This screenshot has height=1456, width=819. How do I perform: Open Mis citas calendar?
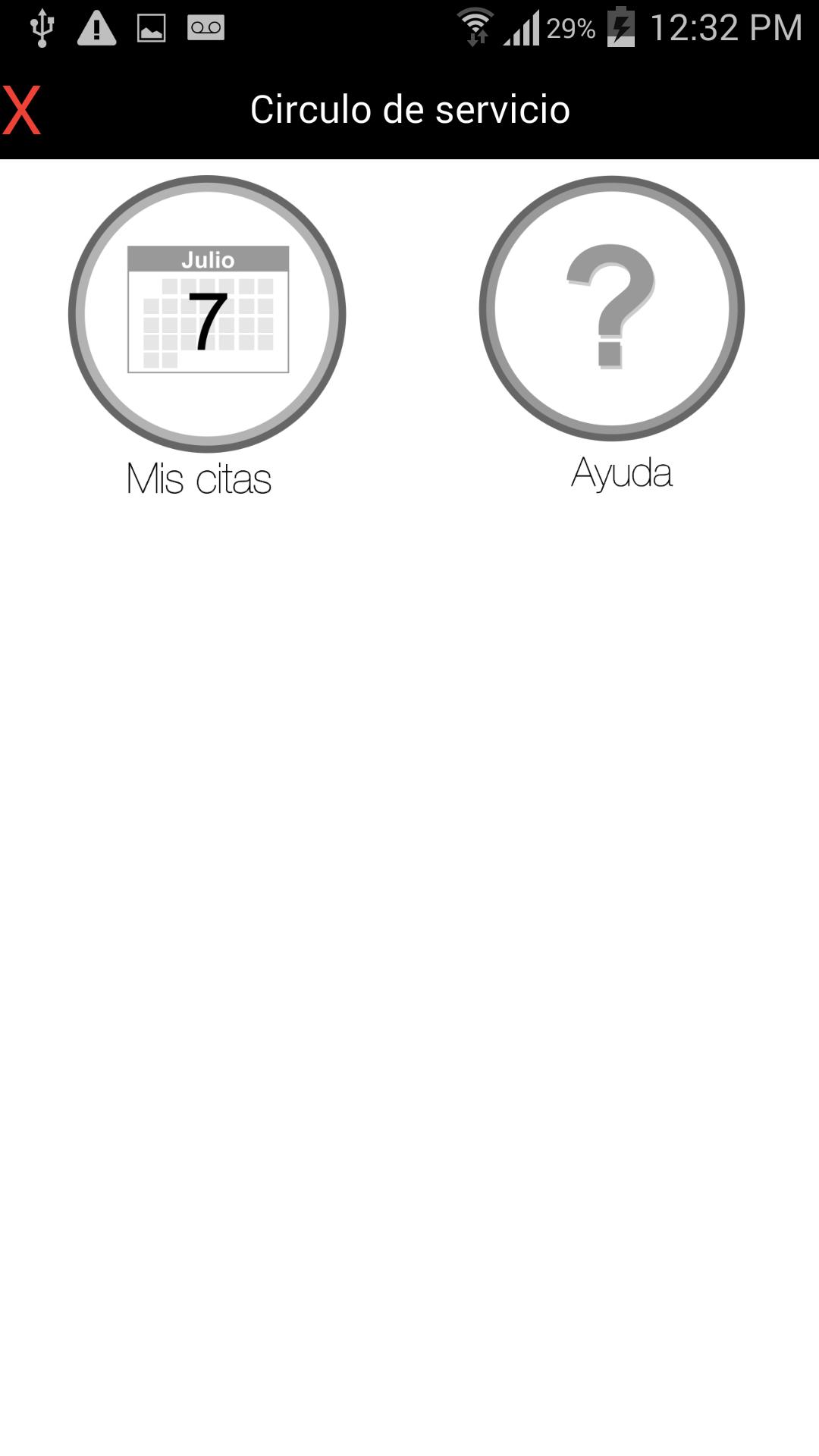pos(207,314)
